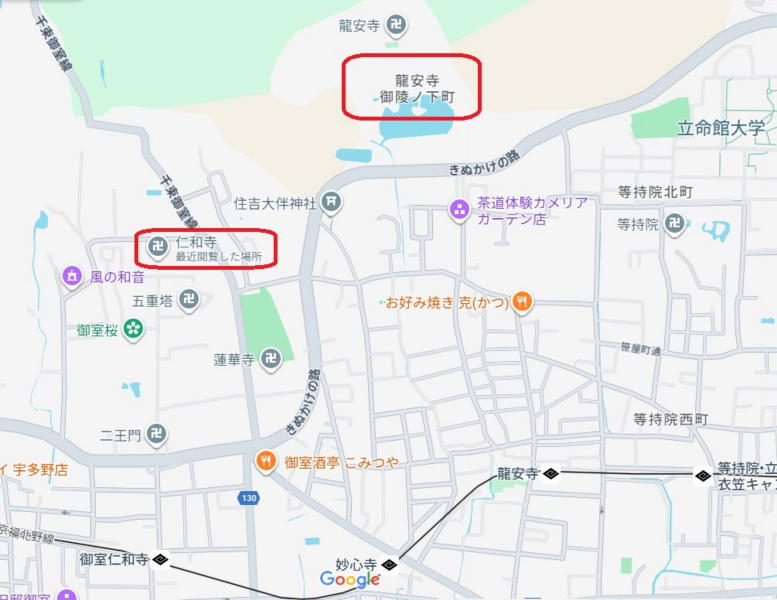The width and height of the screenshot is (777, 600).
Task: Tap the 風の和音 place pin
Action: (72, 276)
